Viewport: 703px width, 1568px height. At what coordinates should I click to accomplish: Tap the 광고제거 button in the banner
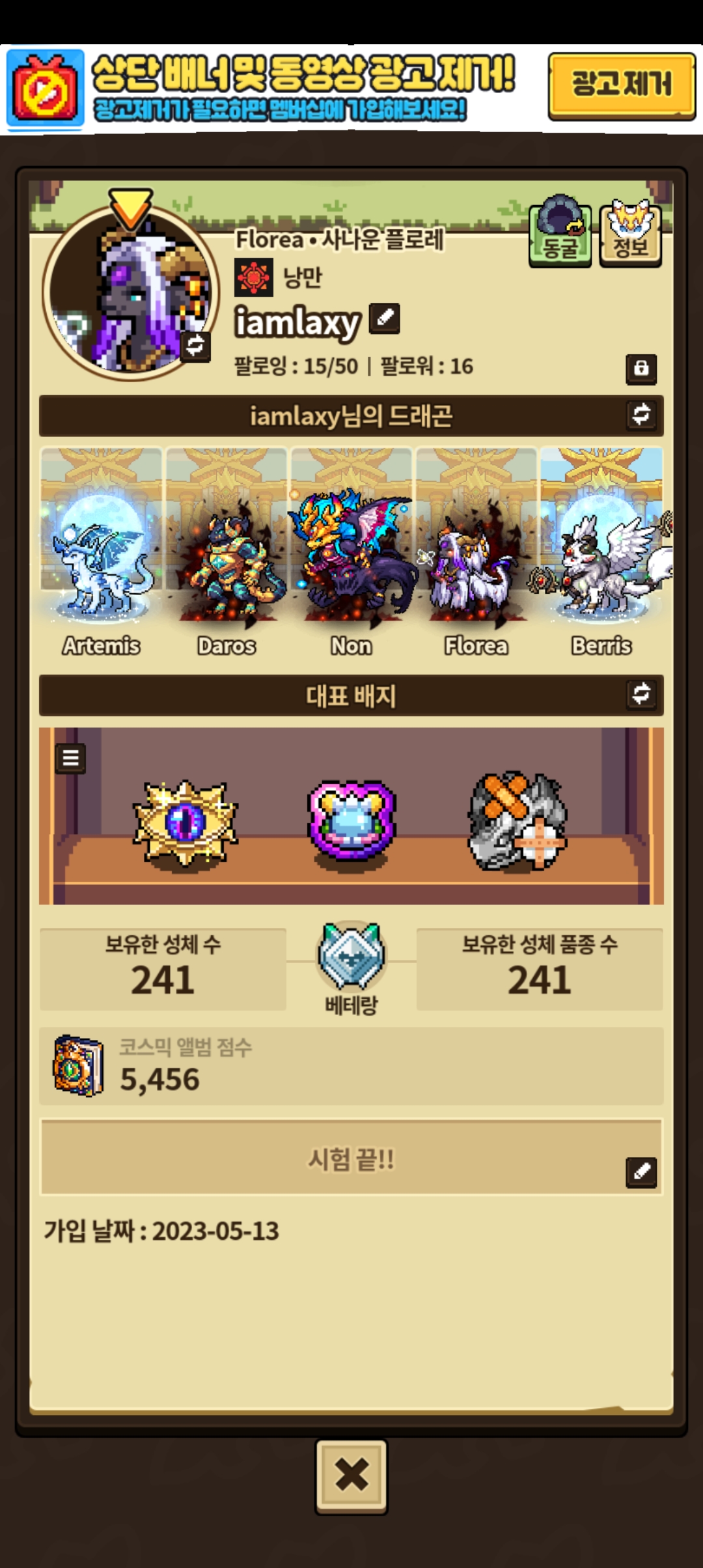622,86
